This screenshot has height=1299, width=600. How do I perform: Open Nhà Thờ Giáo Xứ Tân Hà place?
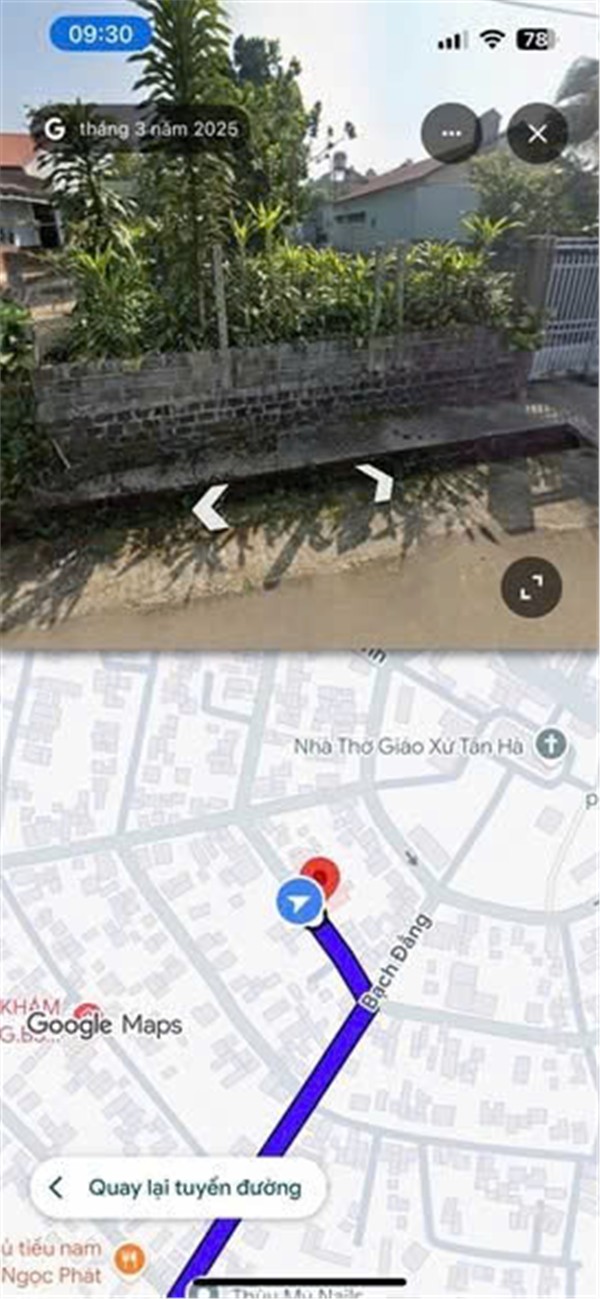(549, 744)
